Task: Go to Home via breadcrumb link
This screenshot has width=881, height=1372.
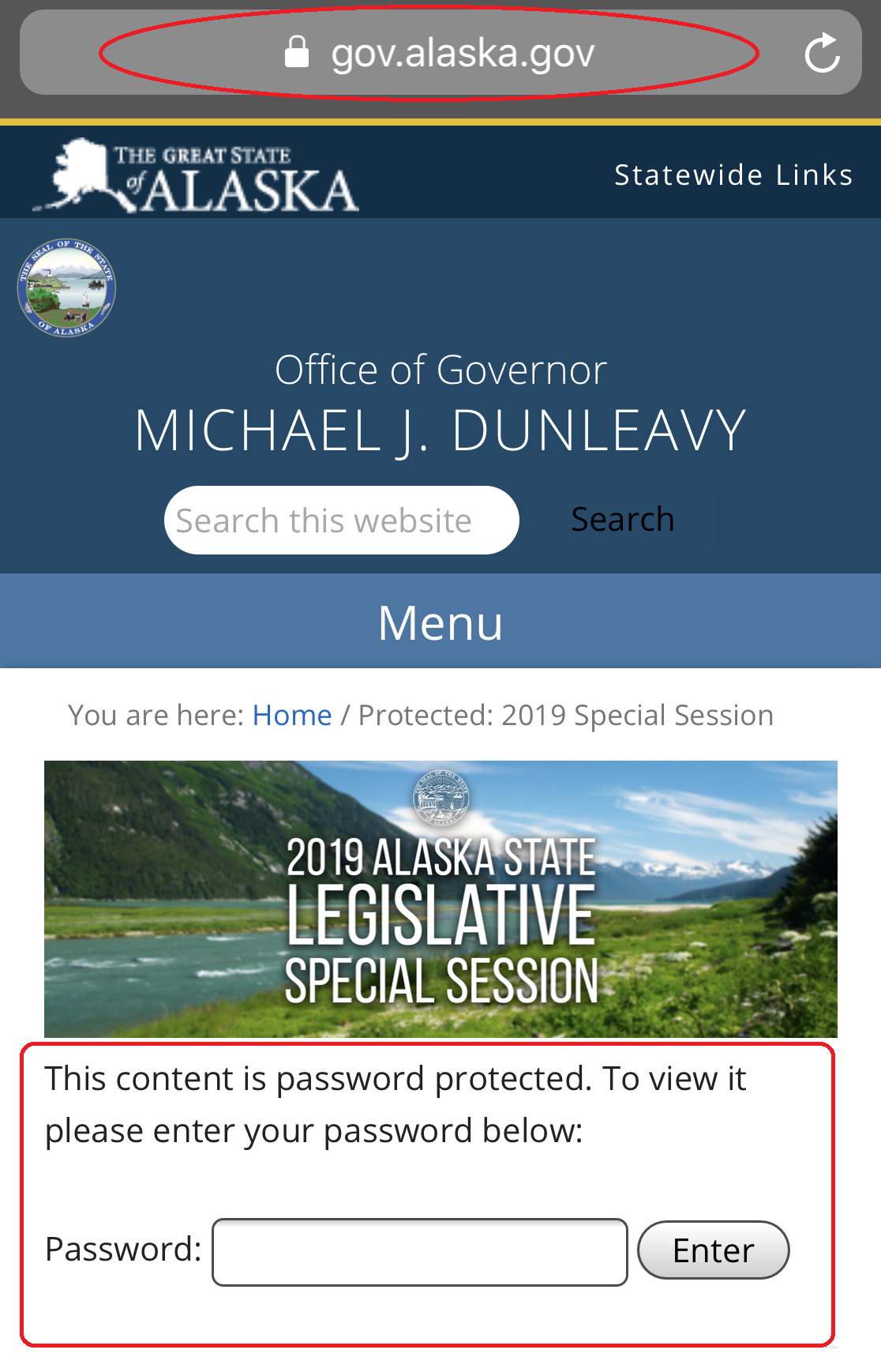Action: (x=291, y=715)
